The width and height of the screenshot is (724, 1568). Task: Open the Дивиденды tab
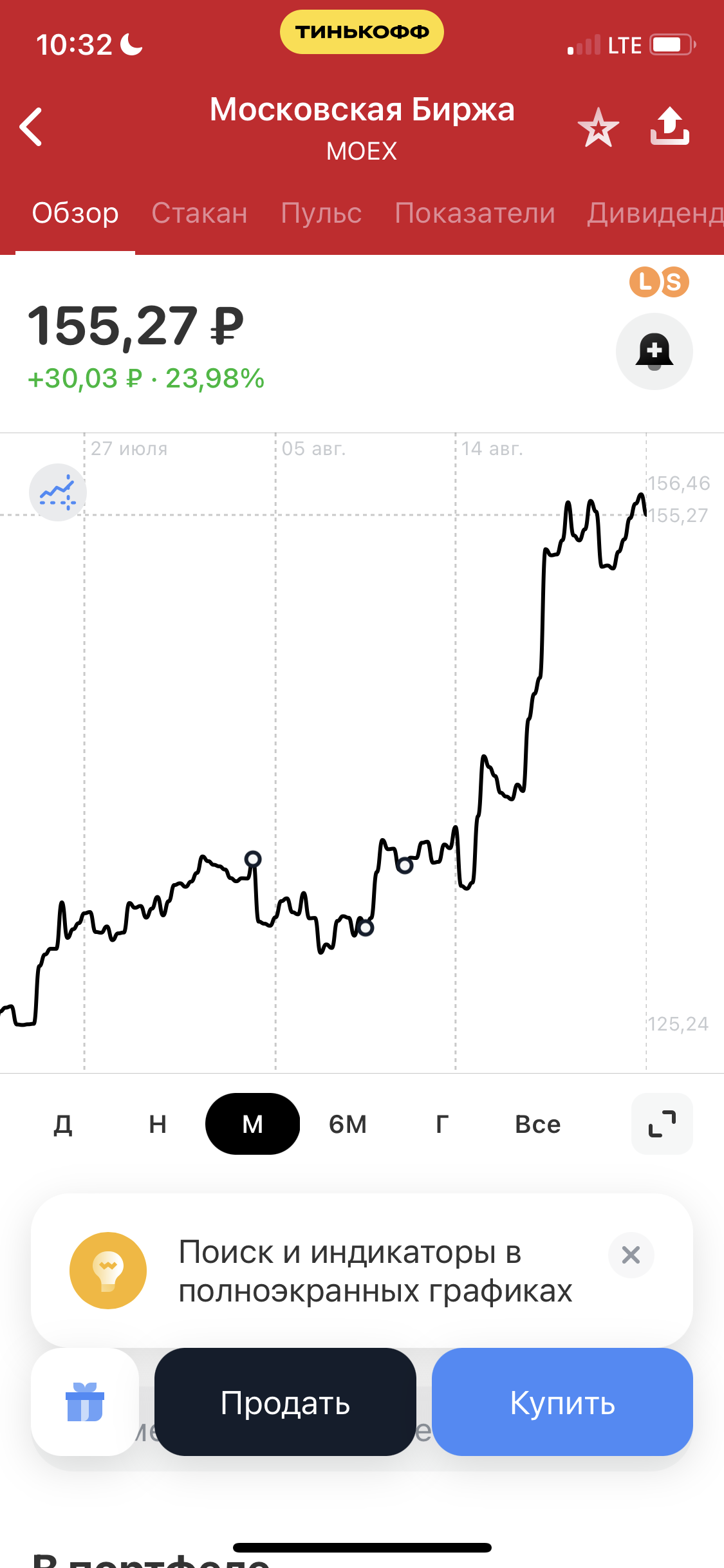point(654,213)
